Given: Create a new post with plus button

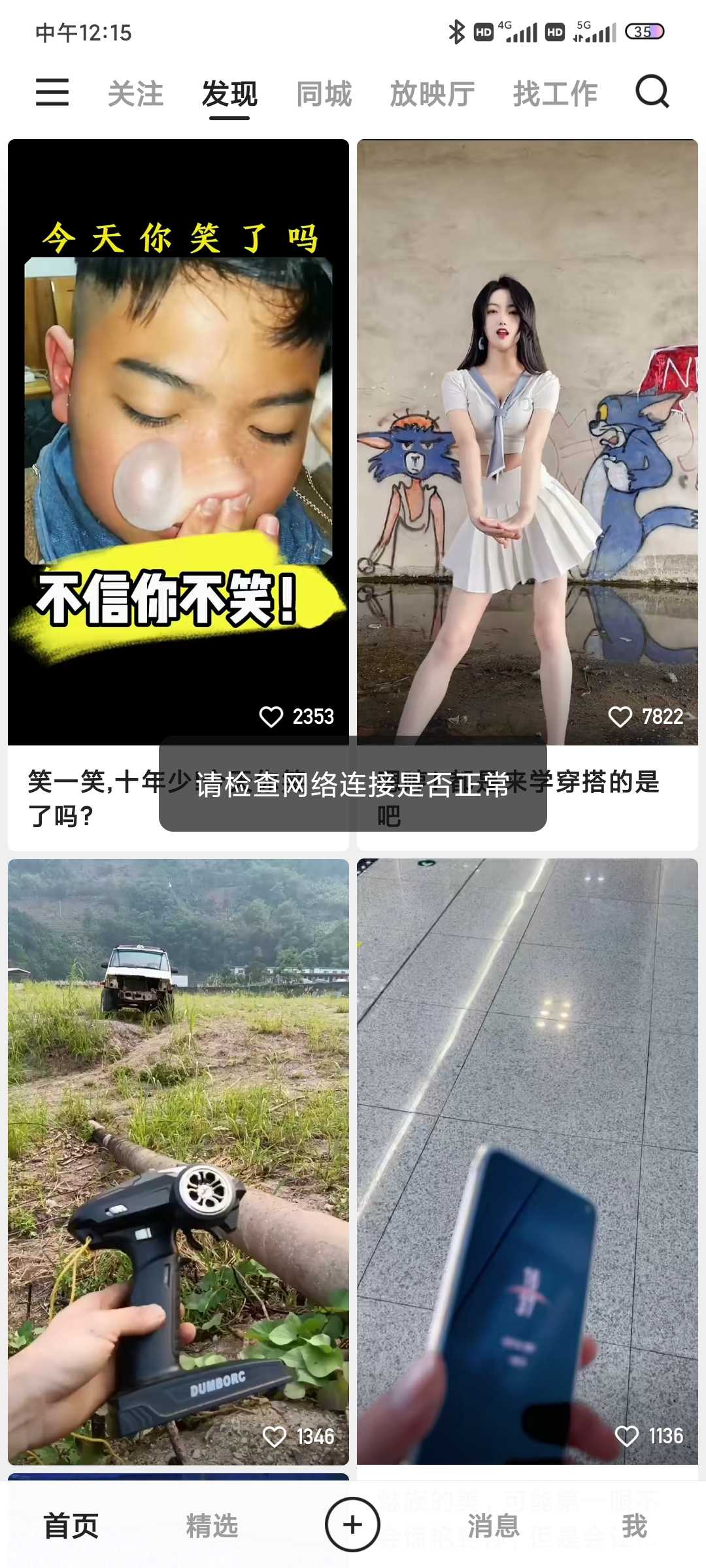Looking at the screenshot, I should (x=352, y=1525).
